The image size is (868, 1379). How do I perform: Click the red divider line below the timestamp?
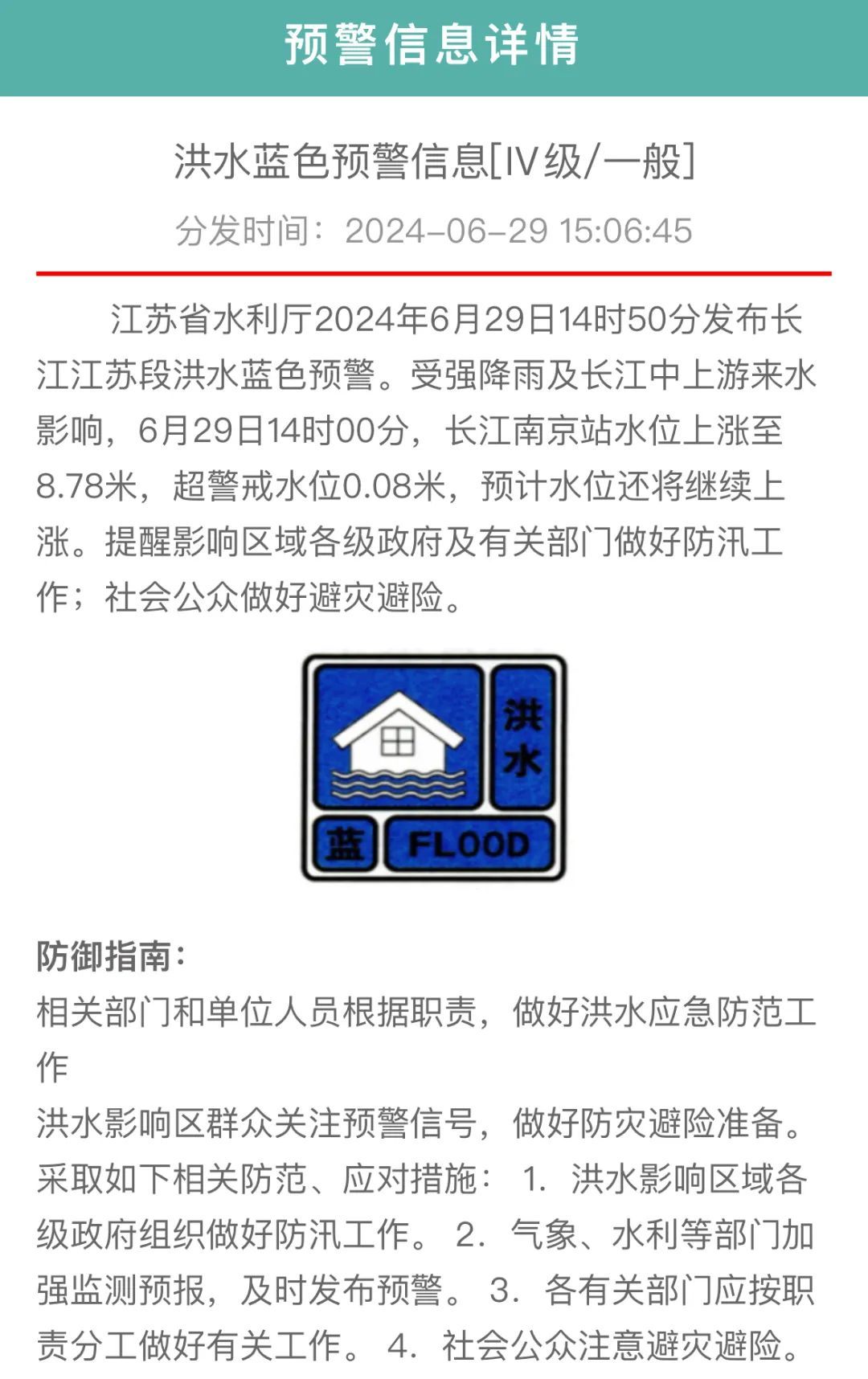(x=434, y=272)
